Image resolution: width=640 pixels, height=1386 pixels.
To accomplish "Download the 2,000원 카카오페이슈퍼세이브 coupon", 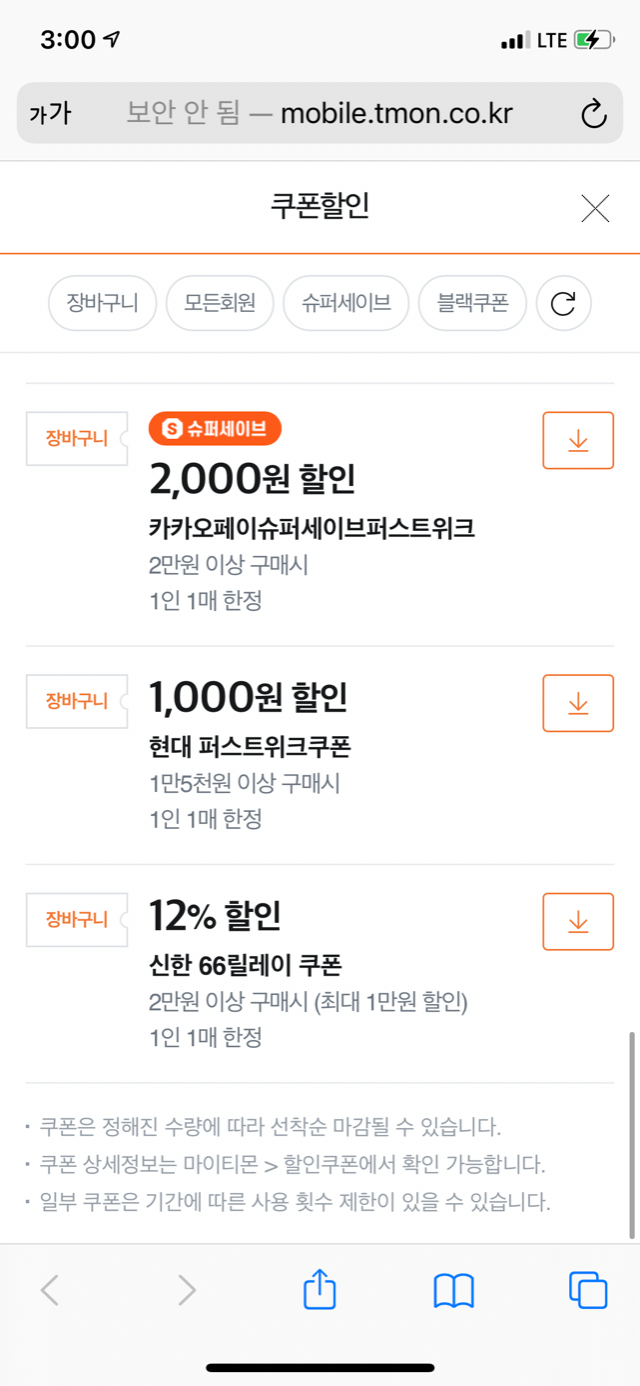I will tap(577, 440).
